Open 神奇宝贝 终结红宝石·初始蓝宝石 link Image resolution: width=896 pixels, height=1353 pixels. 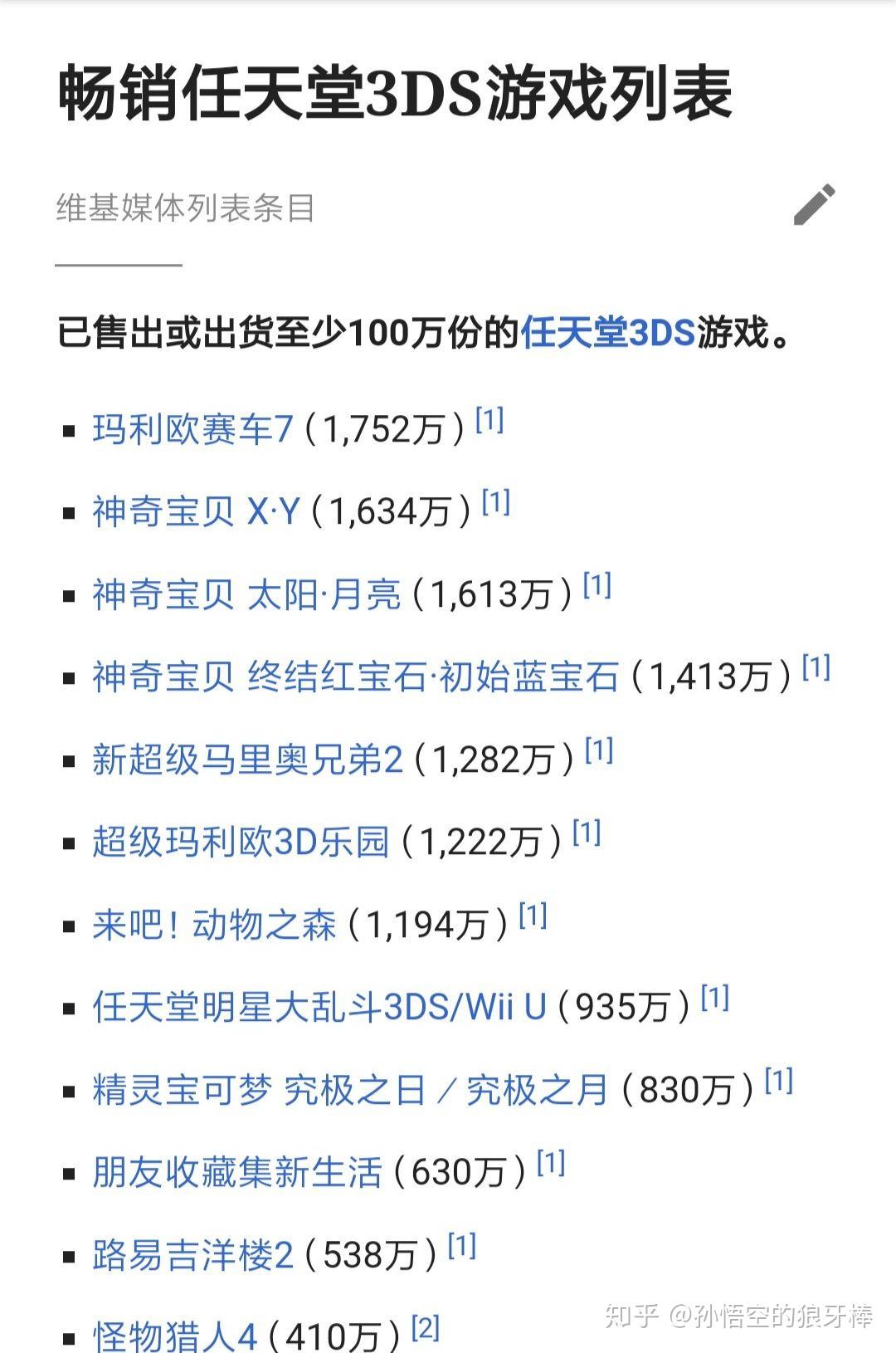355,676
